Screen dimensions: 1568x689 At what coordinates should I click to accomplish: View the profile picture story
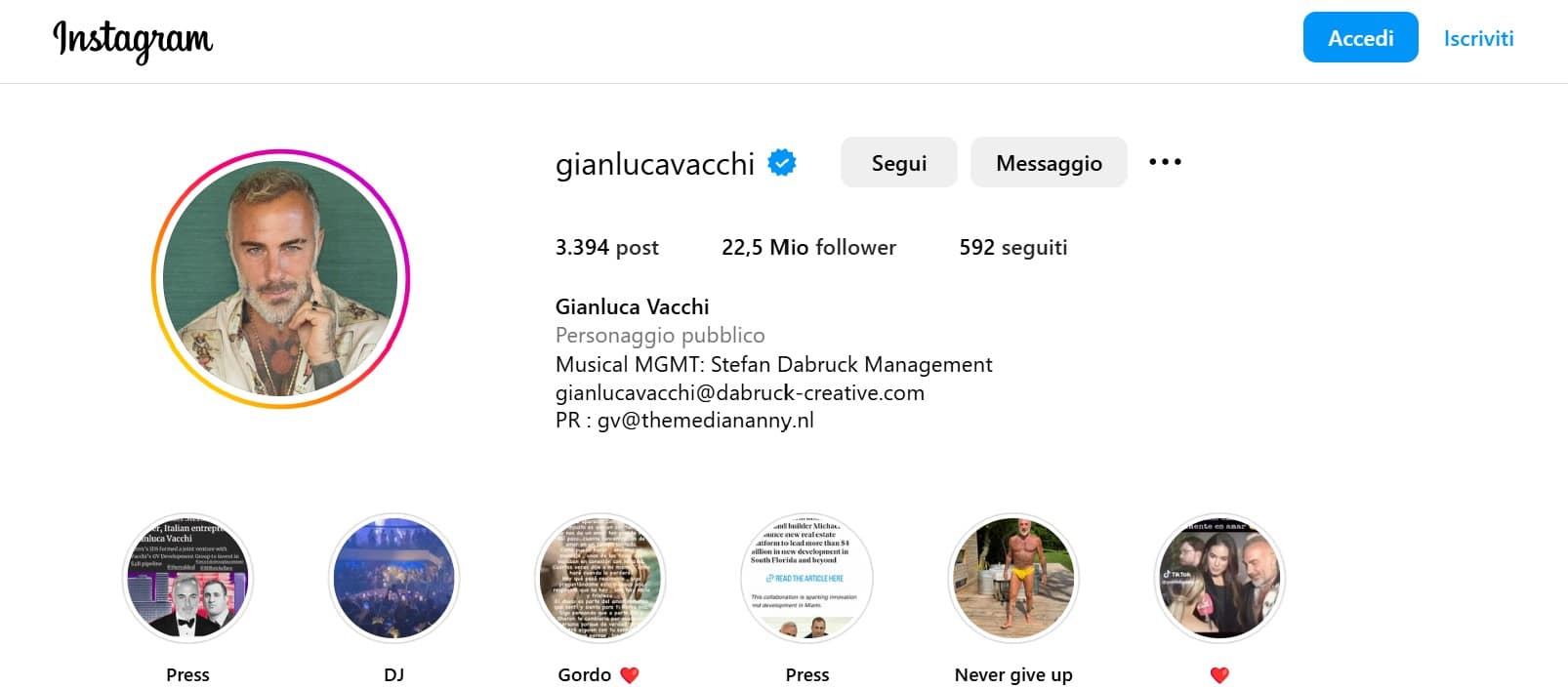(280, 279)
